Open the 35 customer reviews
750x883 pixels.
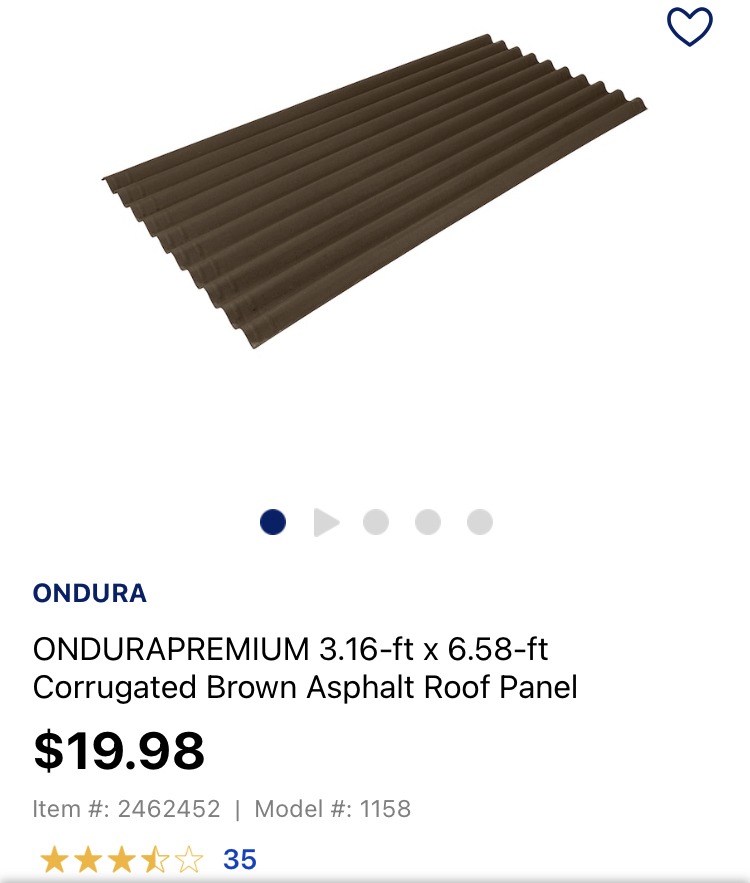240,859
